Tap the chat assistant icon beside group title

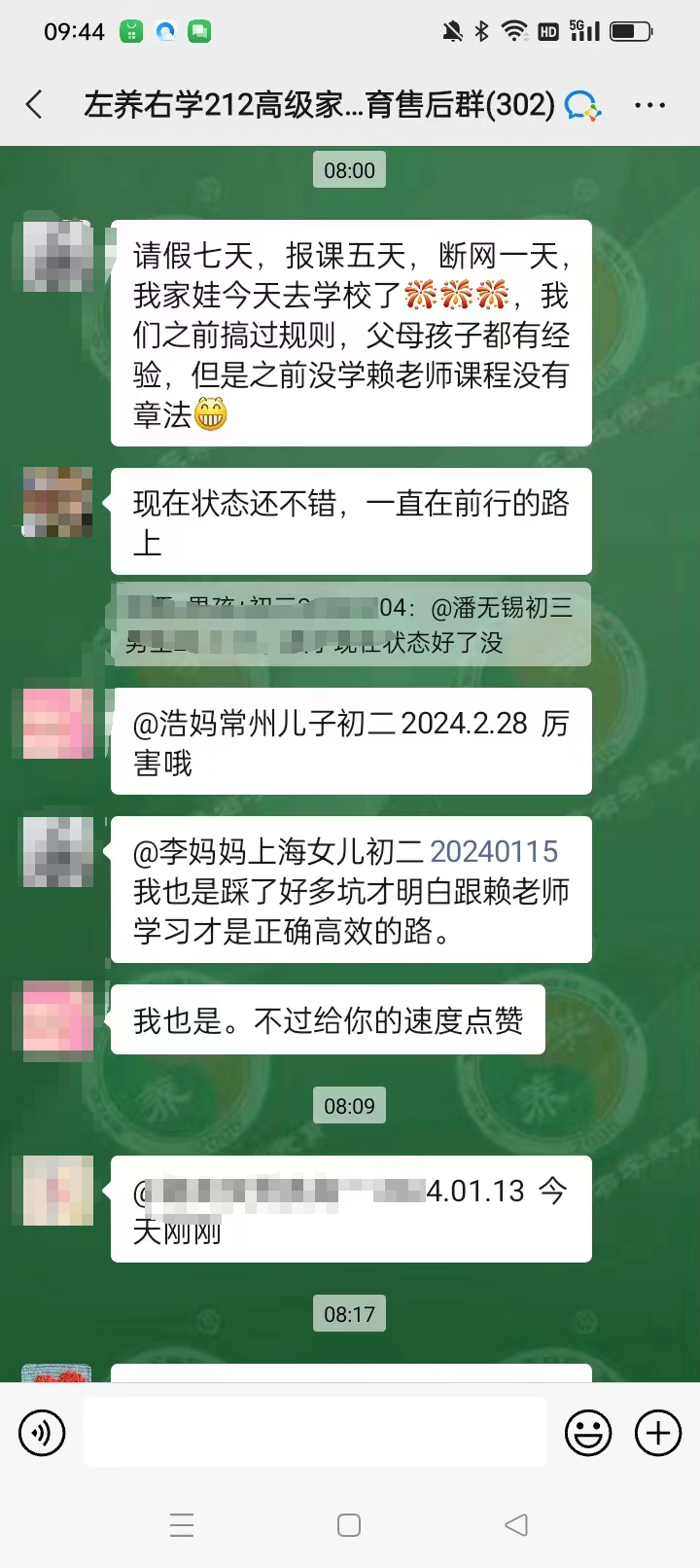(x=582, y=105)
